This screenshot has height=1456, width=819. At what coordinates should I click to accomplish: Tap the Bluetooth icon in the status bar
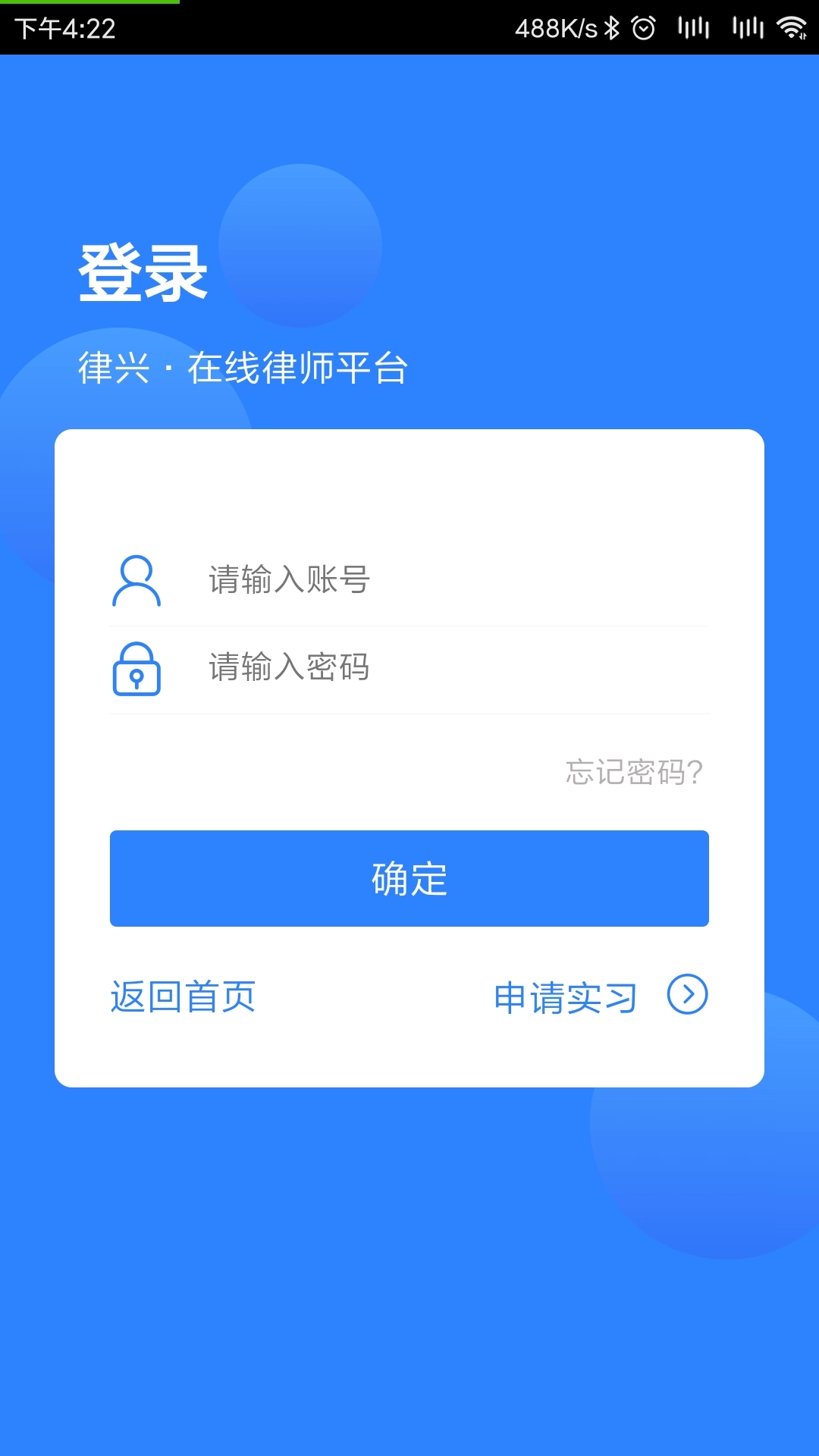[611, 27]
